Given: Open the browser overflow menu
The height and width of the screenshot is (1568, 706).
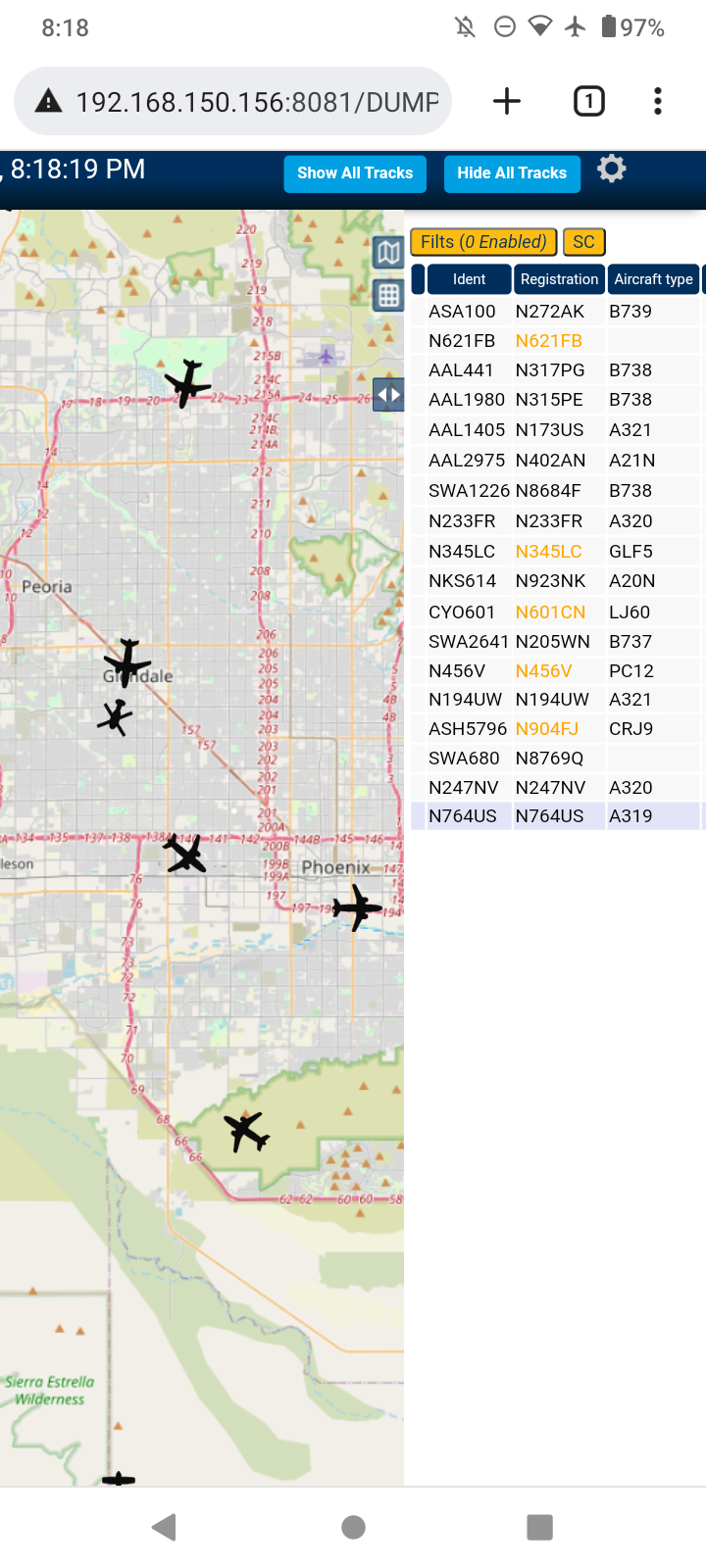Looking at the screenshot, I should (x=658, y=101).
